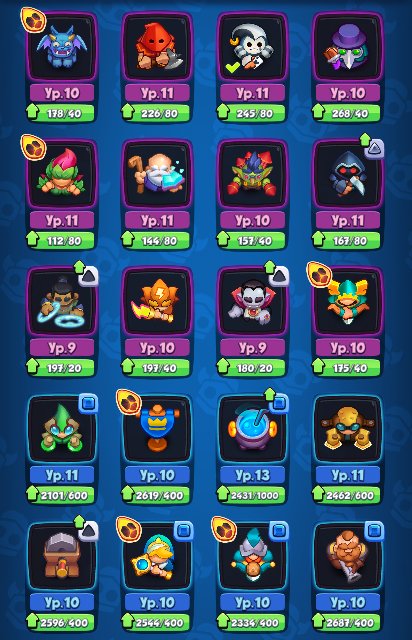This screenshot has width=412, height=640.
Task: Select the bearded wizard card with 144/80
Action: click(x=157, y=194)
